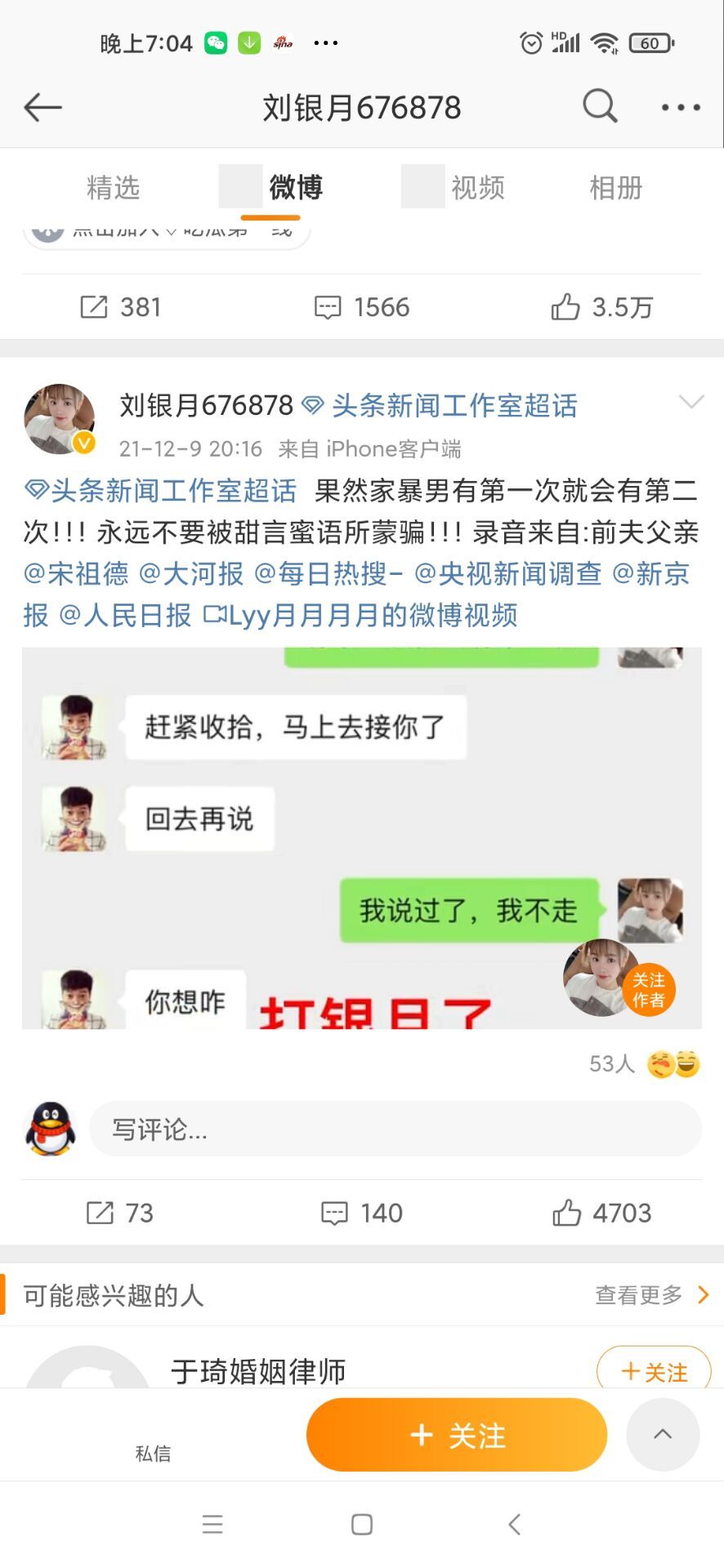
Task: Follow 于琦婚姻律师
Action: pos(653,1371)
